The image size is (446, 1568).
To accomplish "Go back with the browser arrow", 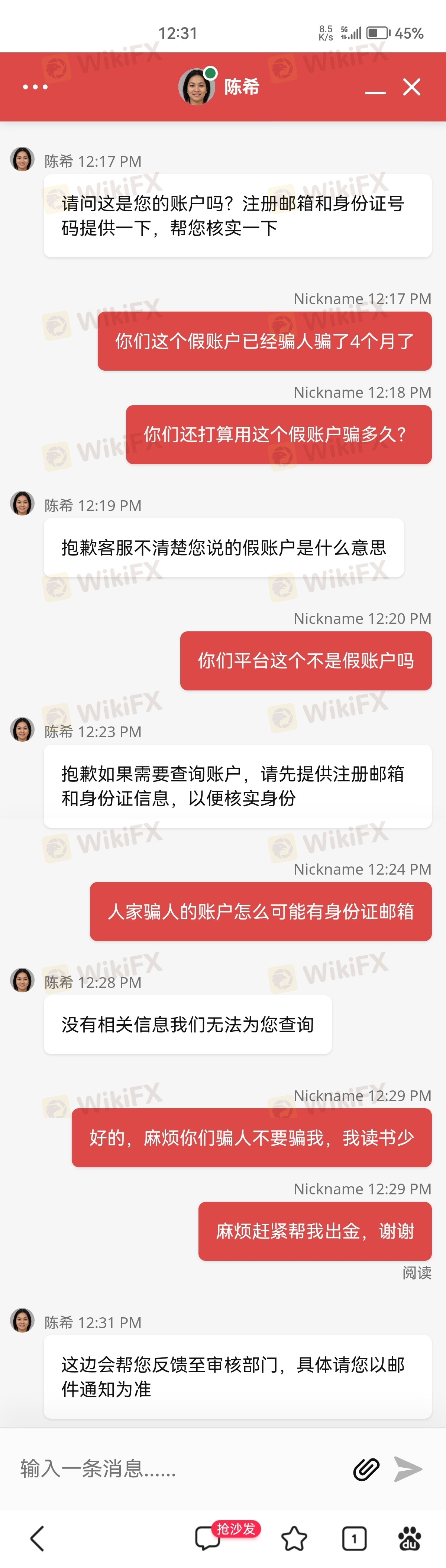I will (38, 1538).
